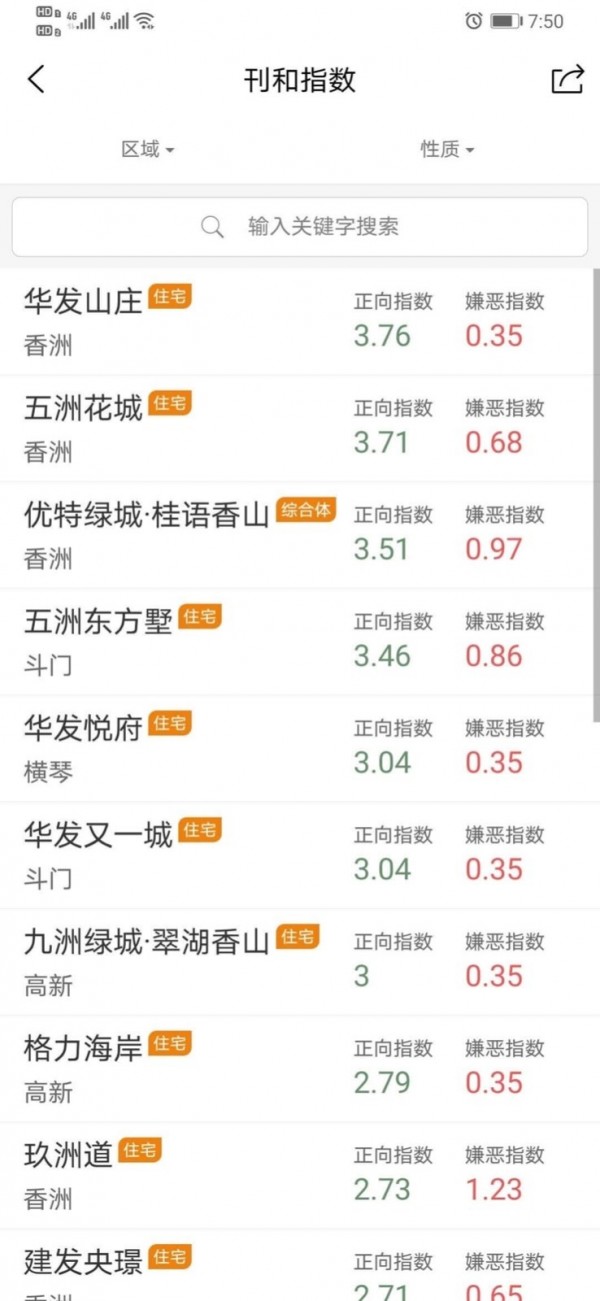View 华发悦府 details

click(x=300, y=749)
